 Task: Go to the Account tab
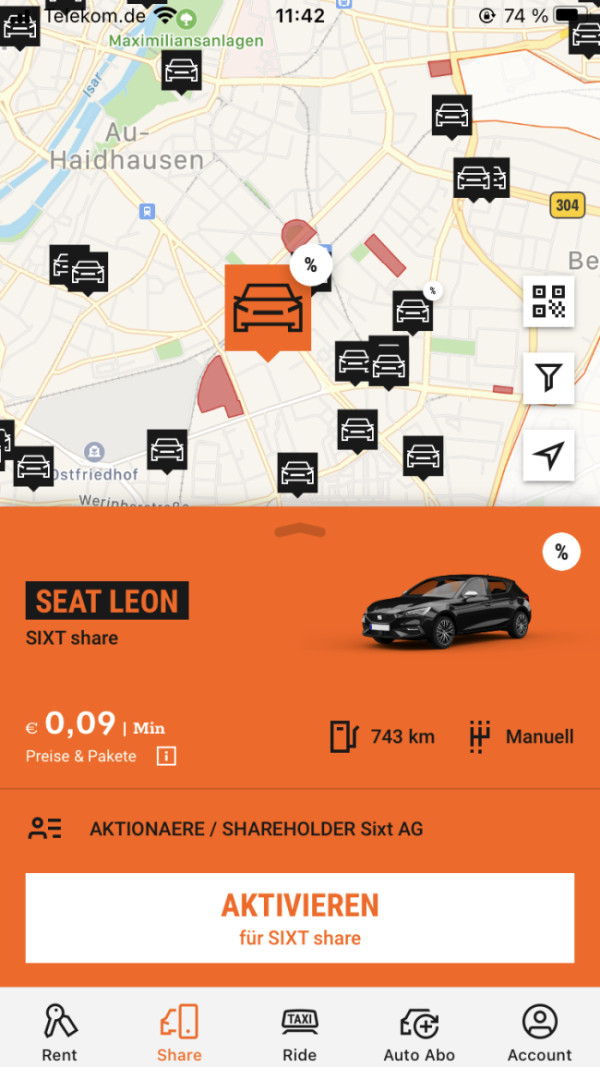point(539,1032)
